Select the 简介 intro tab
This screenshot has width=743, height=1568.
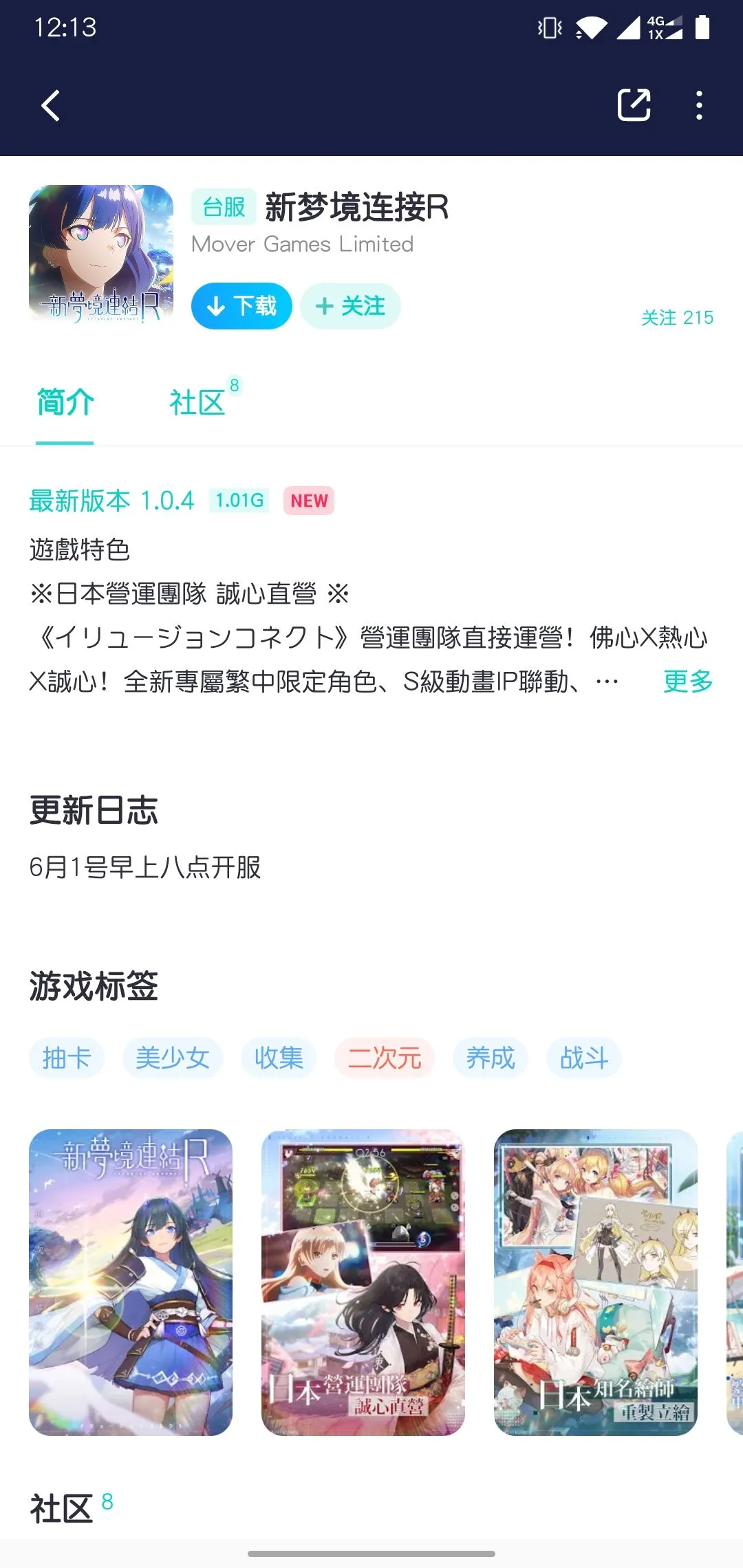pos(65,402)
